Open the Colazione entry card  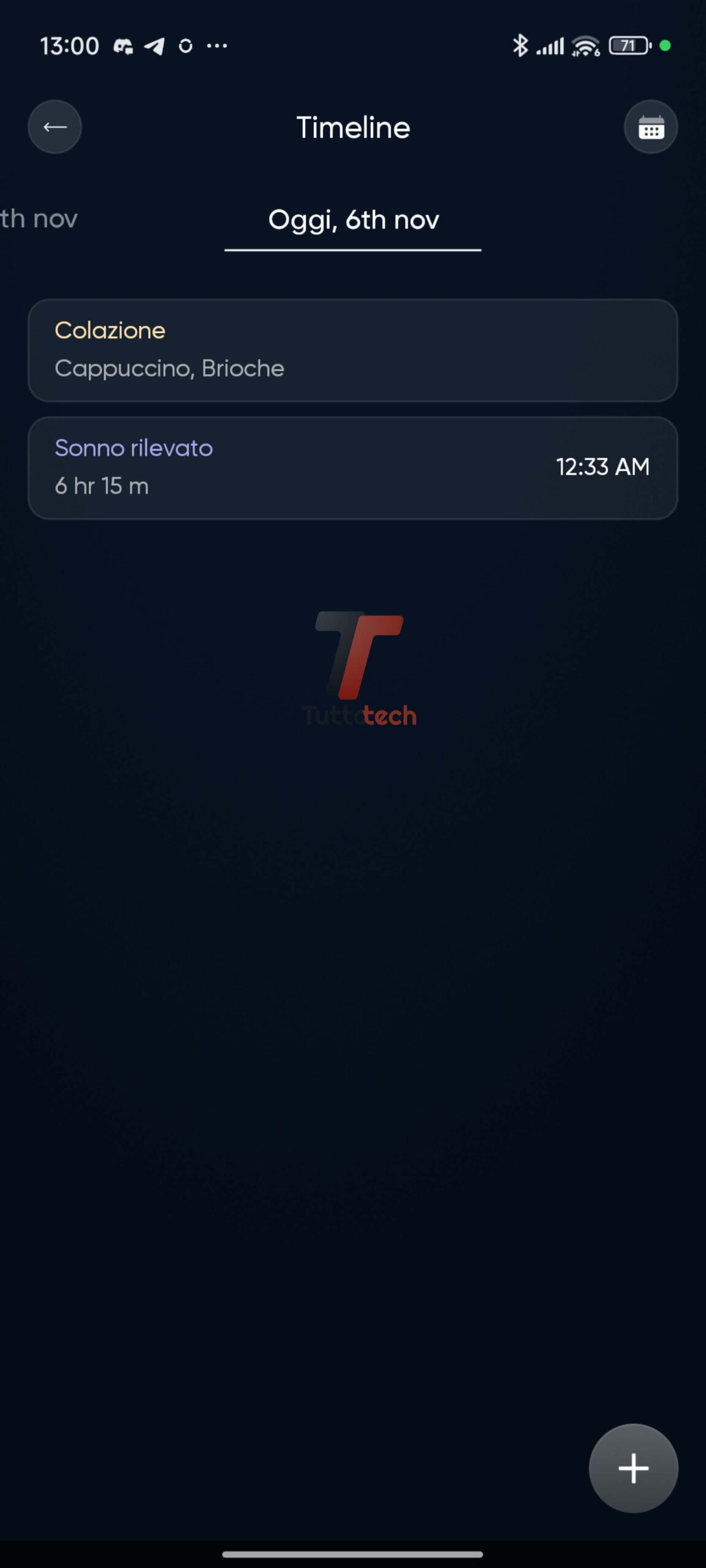tap(352, 350)
